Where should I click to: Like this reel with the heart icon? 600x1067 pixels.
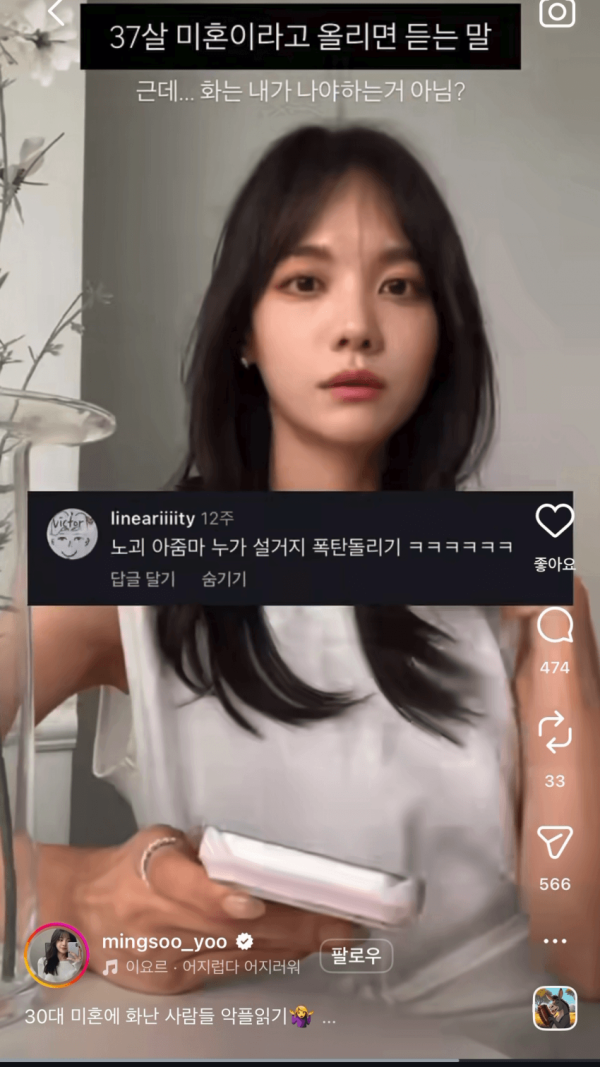coord(555,521)
